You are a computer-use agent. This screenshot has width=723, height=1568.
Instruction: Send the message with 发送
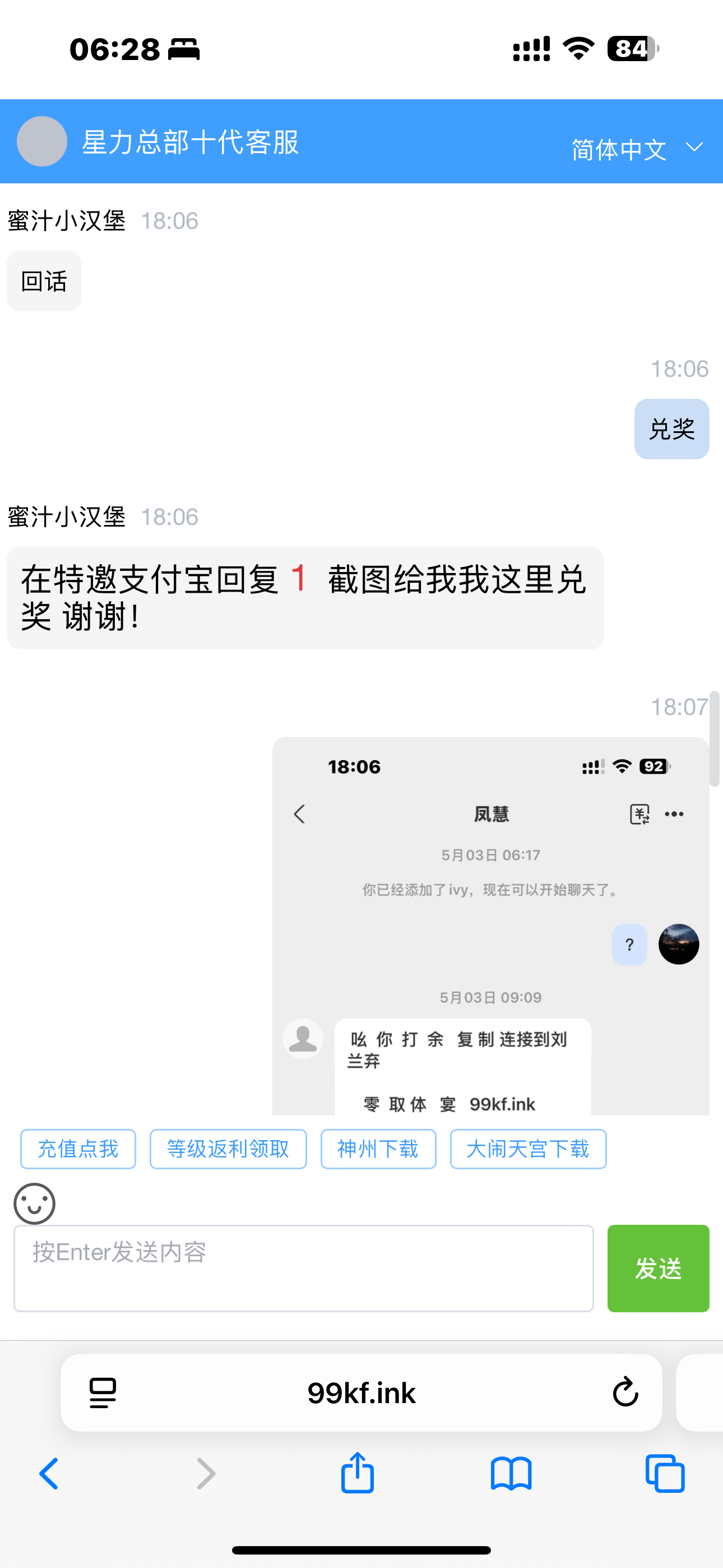click(657, 1268)
